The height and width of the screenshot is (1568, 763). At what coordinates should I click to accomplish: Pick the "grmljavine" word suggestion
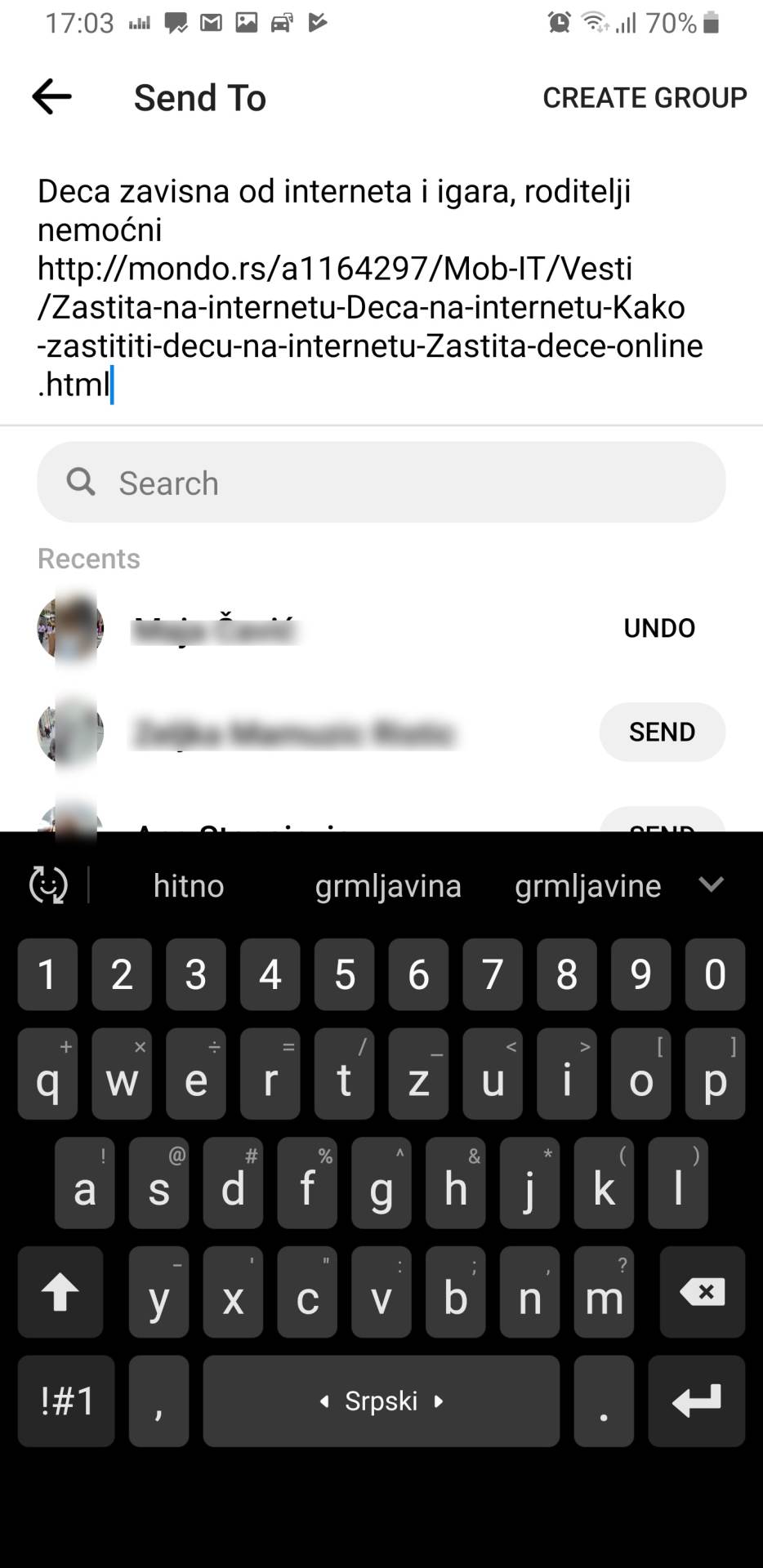click(x=587, y=886)
